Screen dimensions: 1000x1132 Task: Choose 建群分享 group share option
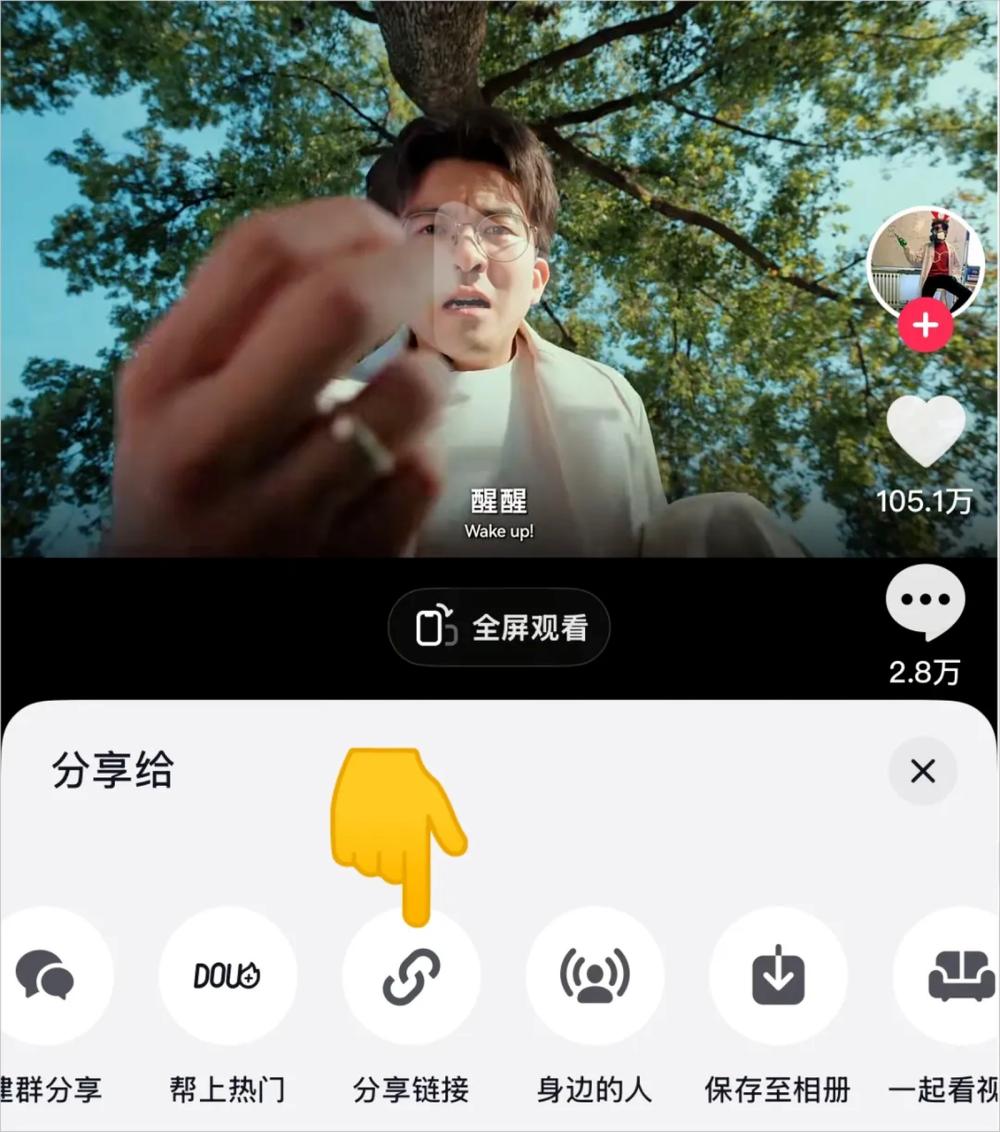tap(45, 977)
